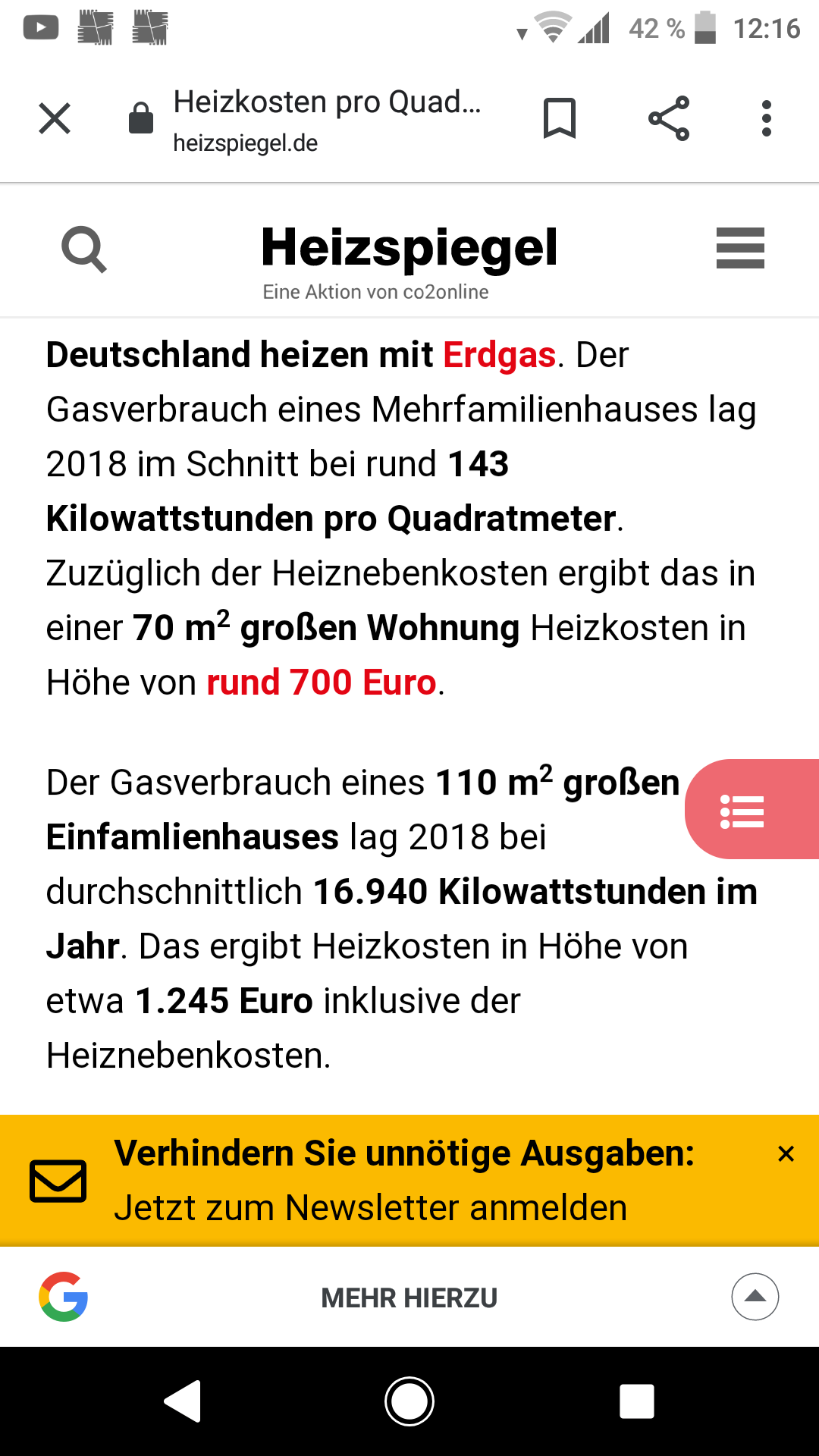Open the browser overflow menu

pos(767,119)
